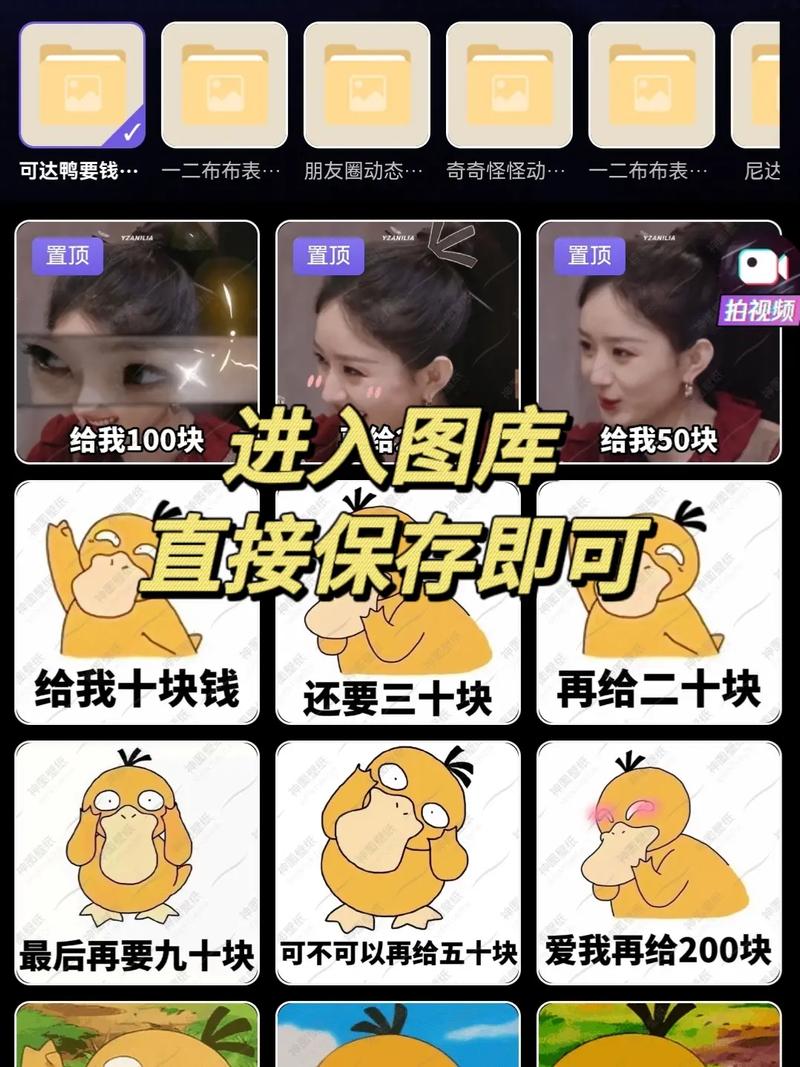View the 最后再要九十块 duck sticker
Viewport: 800px width, 1067px height.
(136, 862)
